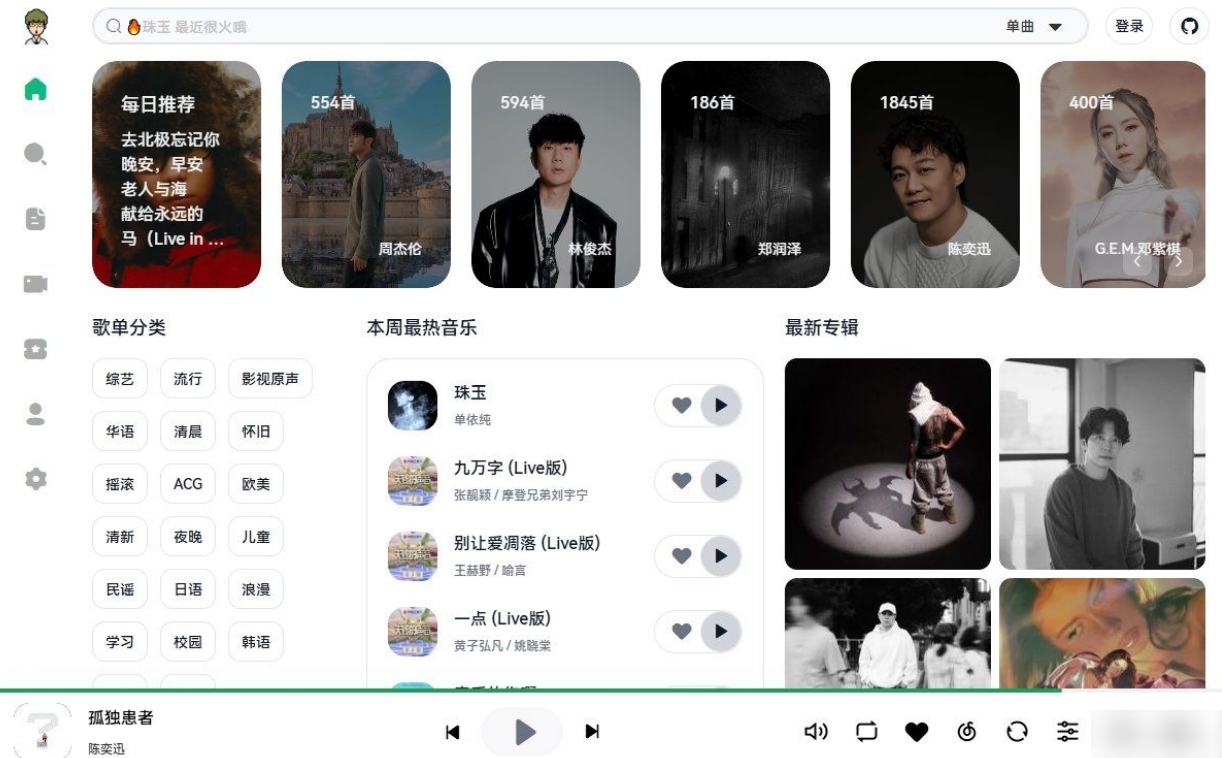Open the 周杰伦 artist card

pyautogui.click(x=366, y=174)
